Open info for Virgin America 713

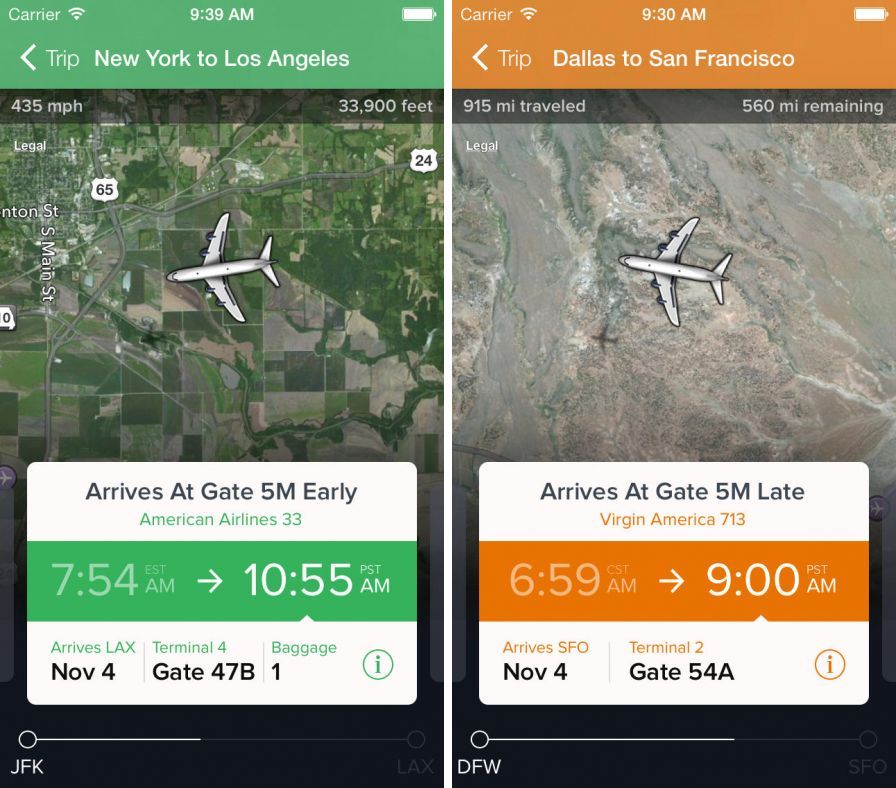tap(830, 663)
